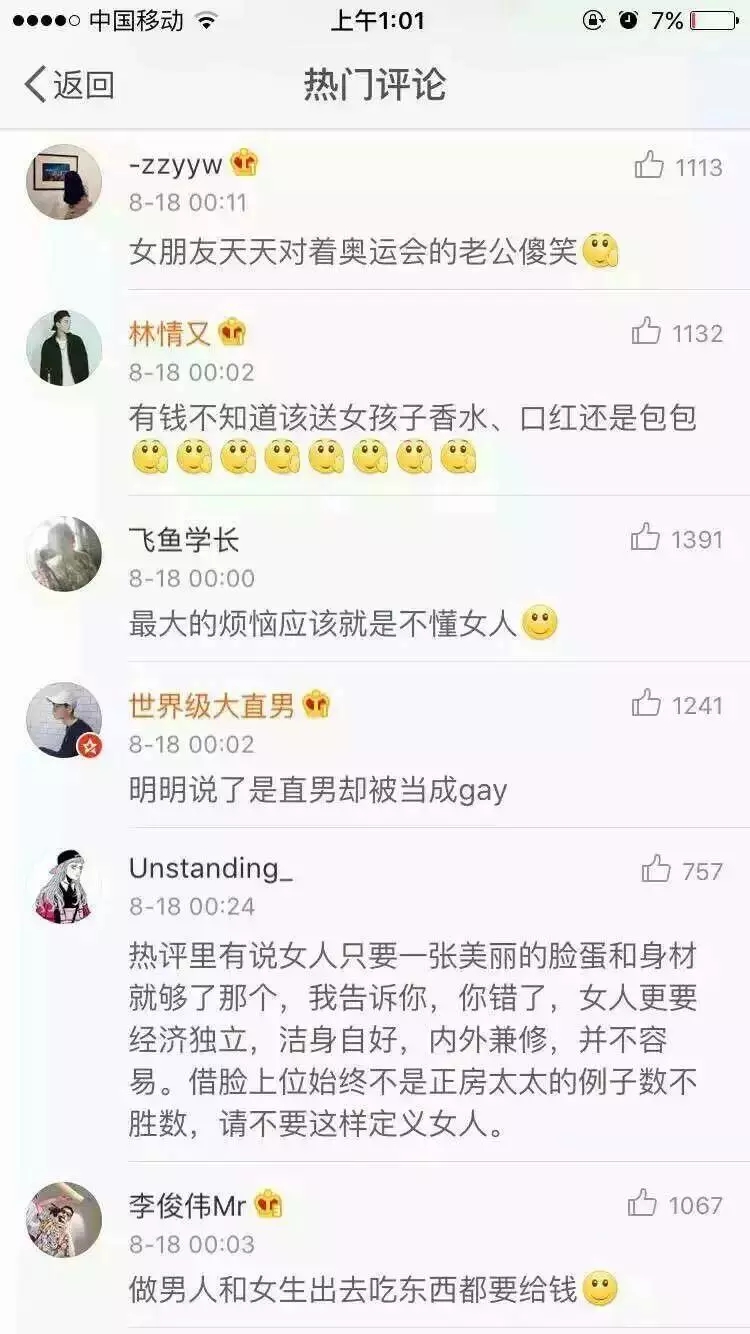750x1334 pixels.
Task: Go back using the 返回 button
Action: click(x=70, y=85)
